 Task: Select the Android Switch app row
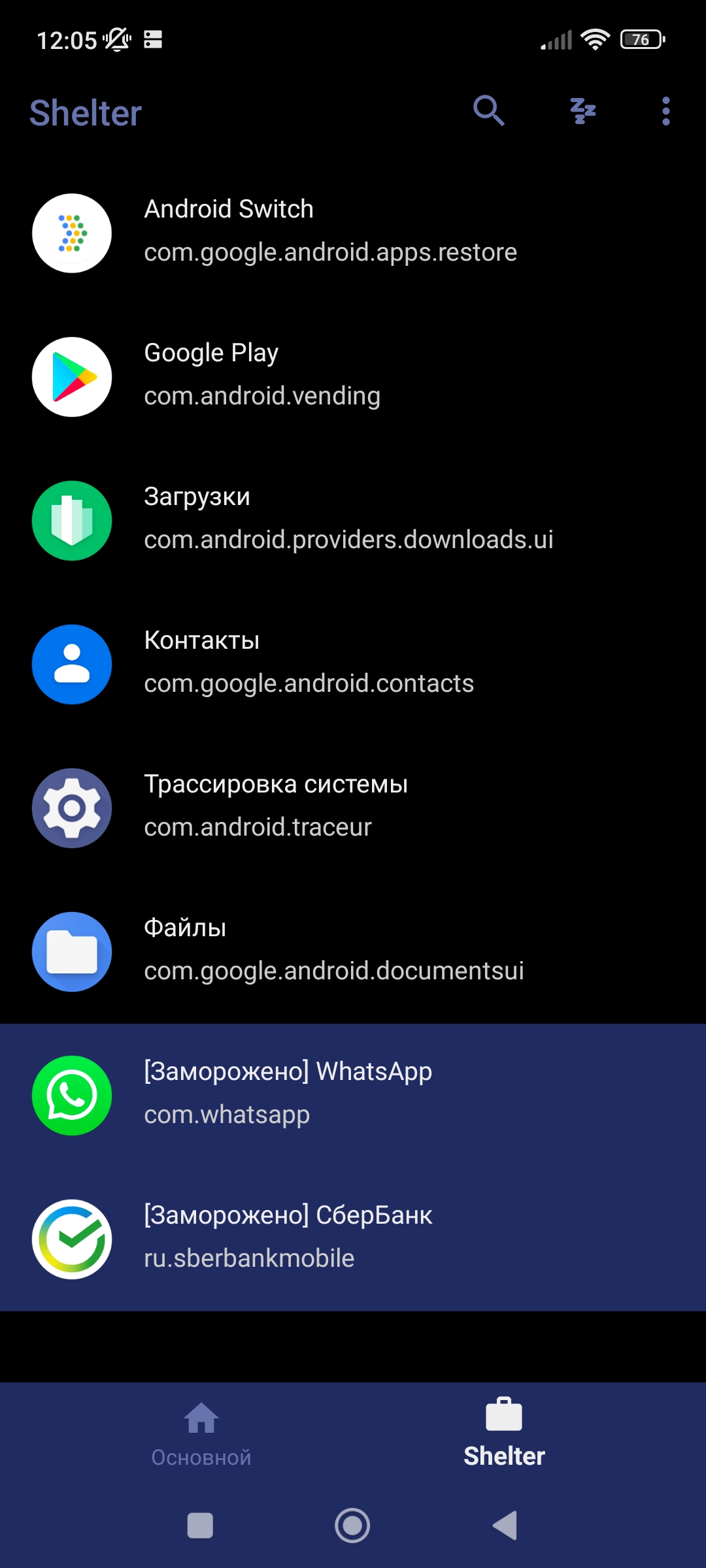click(353, 233)
